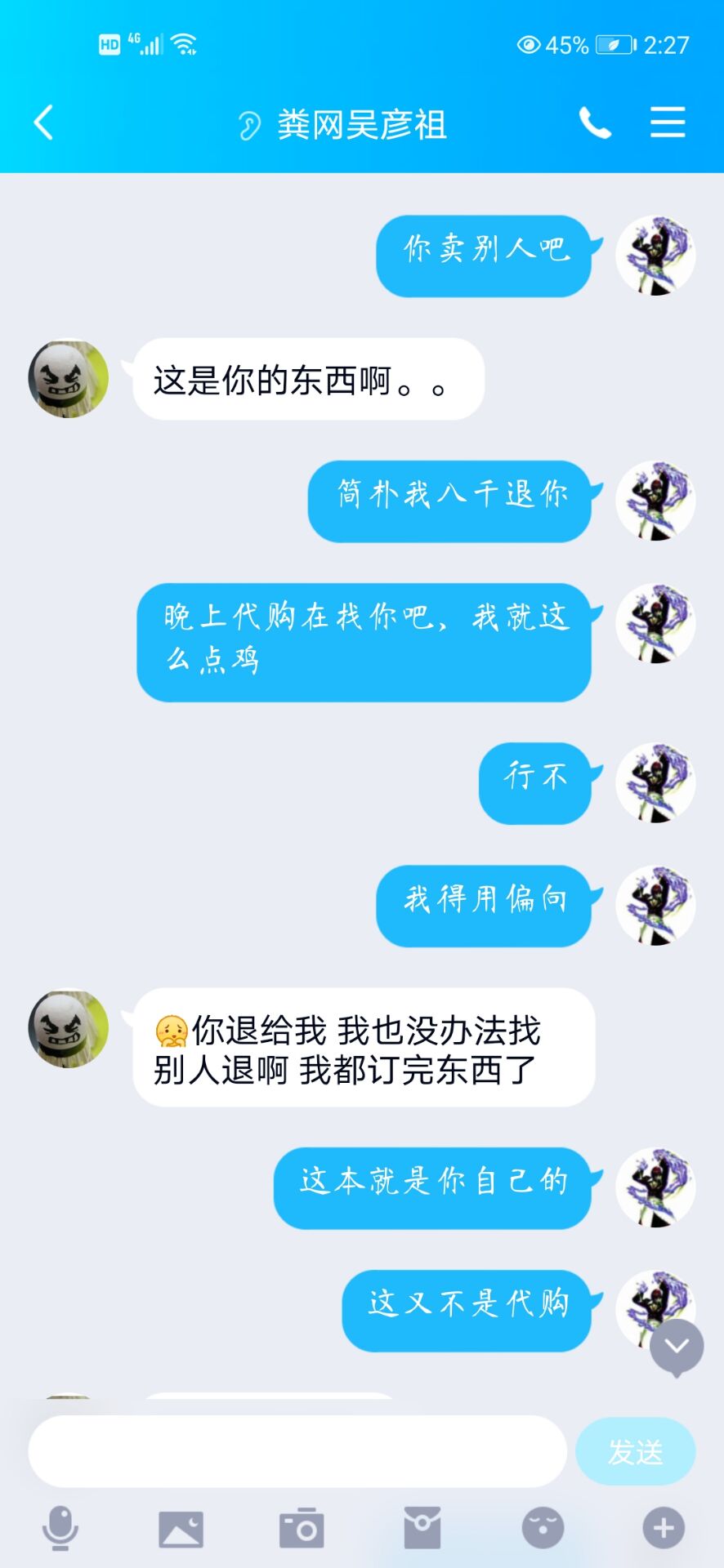
Task: Open the red envelope option
Action: click(422, 1528)
